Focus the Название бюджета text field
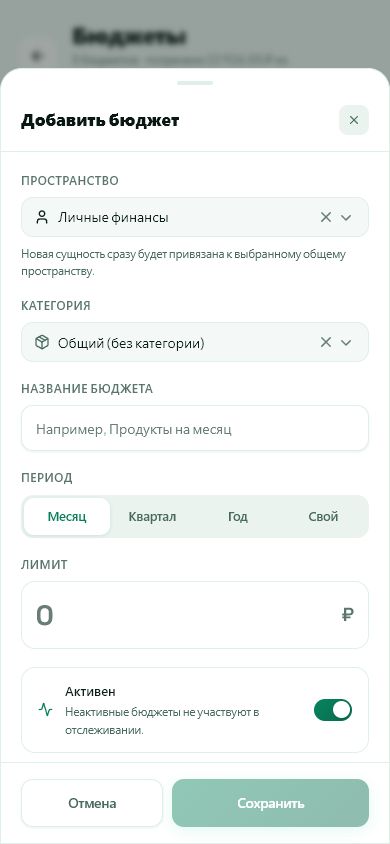Viewport: 390px width, 844px height. (195, 428)
